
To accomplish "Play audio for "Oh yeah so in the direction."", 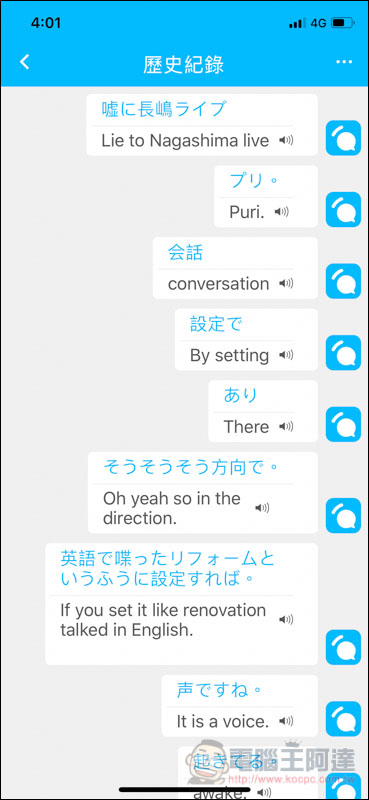I will coord(262,508).
